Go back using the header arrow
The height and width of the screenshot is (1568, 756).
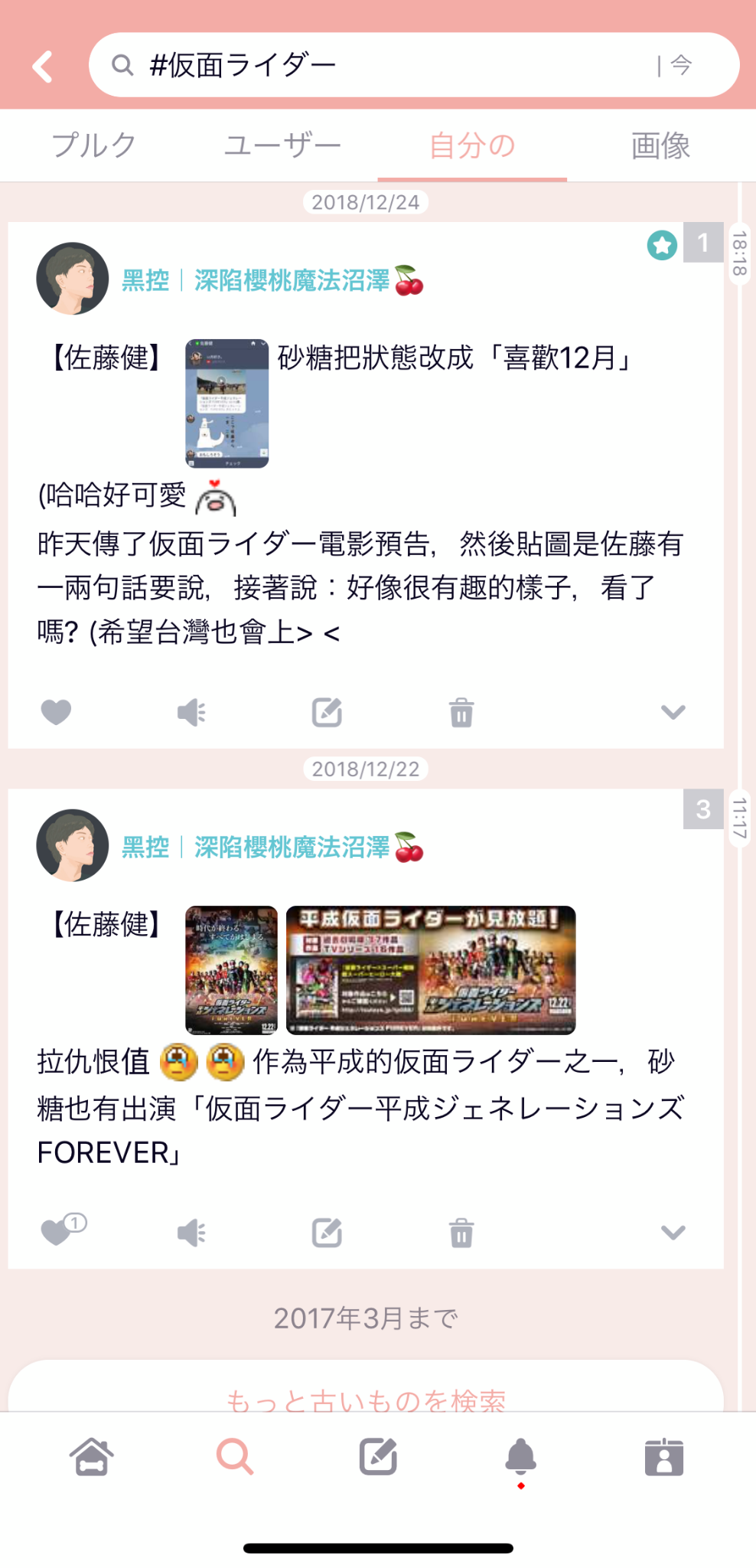click(43, 67)
